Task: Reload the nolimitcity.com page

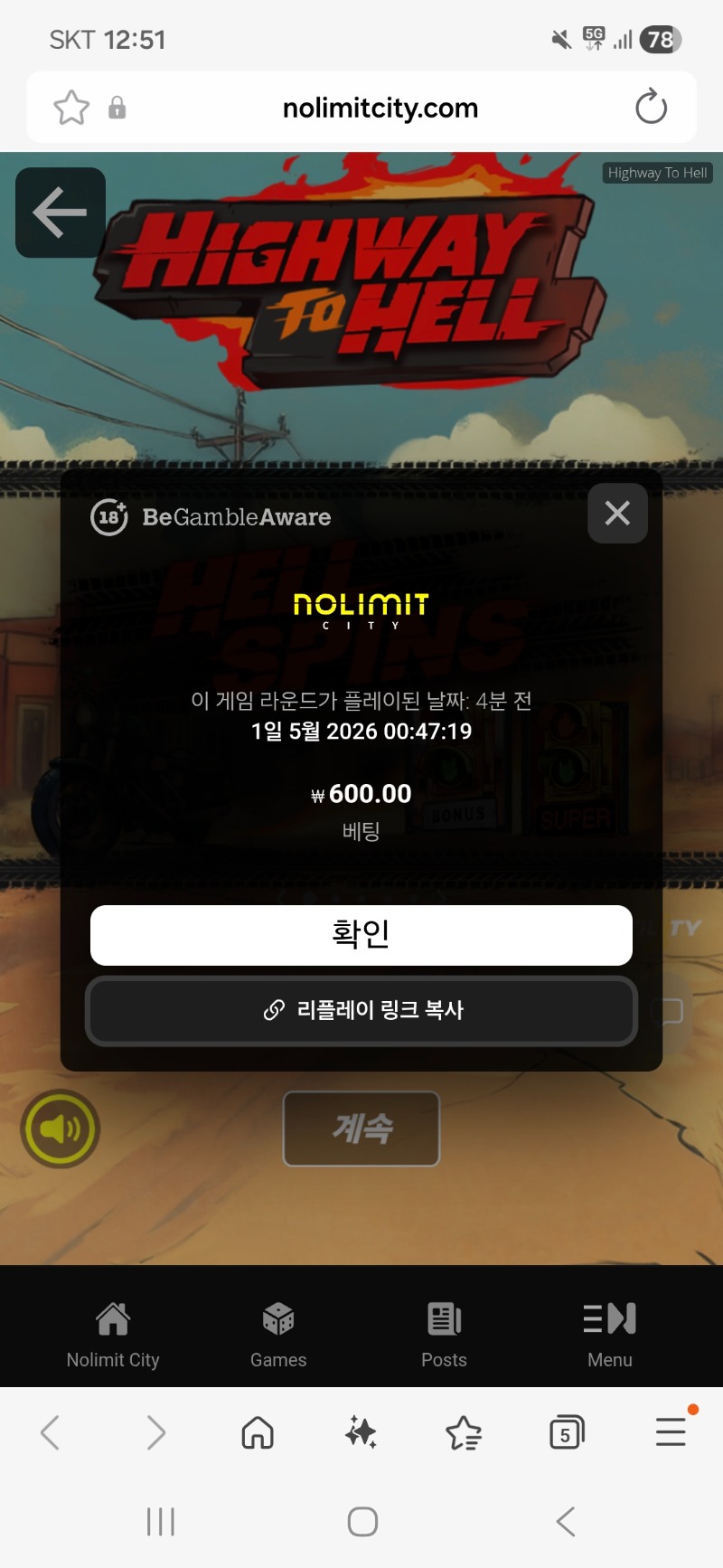Action: pos(651,108)
